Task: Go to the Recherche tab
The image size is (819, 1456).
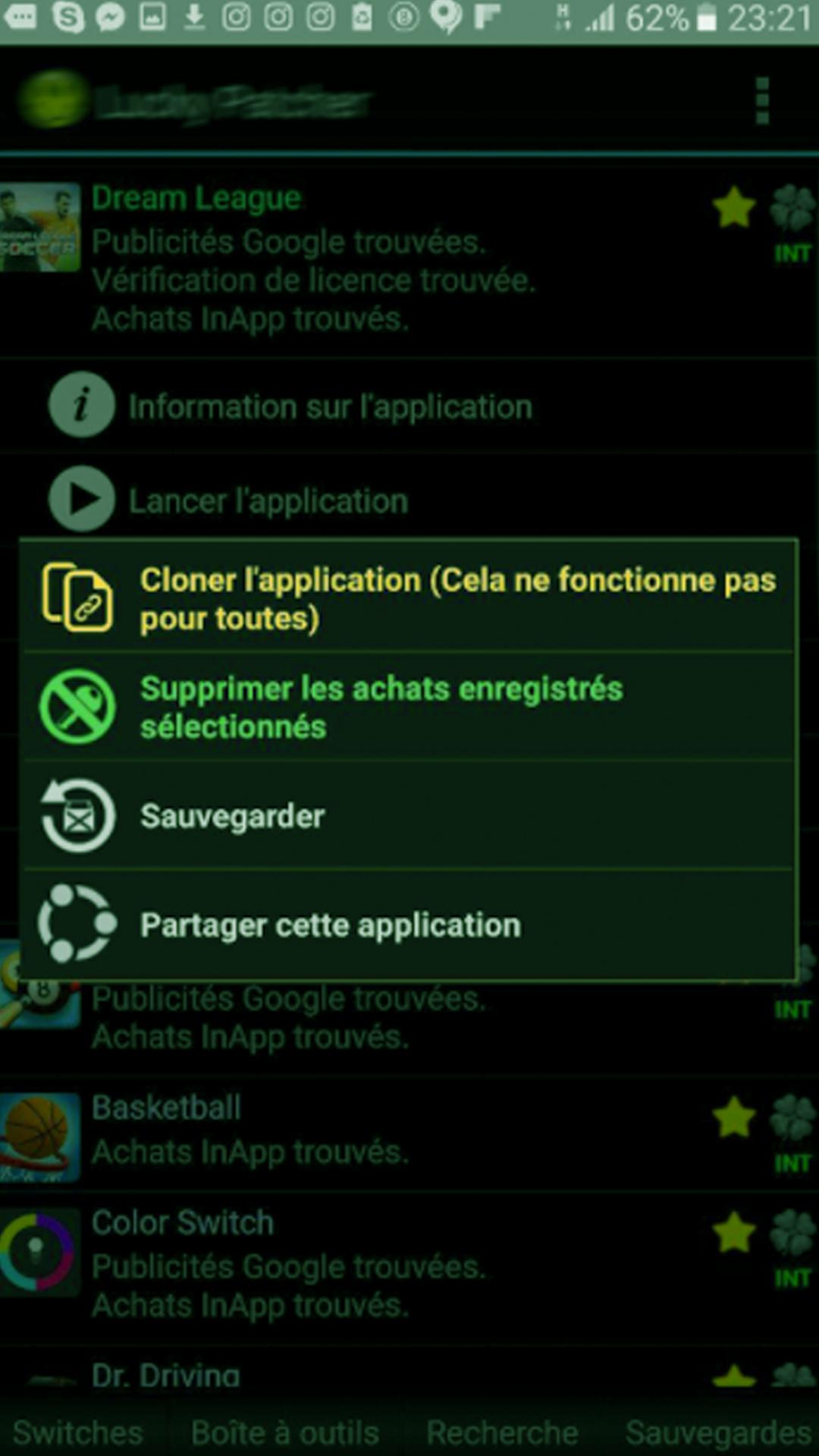Action: point(502,1432)
